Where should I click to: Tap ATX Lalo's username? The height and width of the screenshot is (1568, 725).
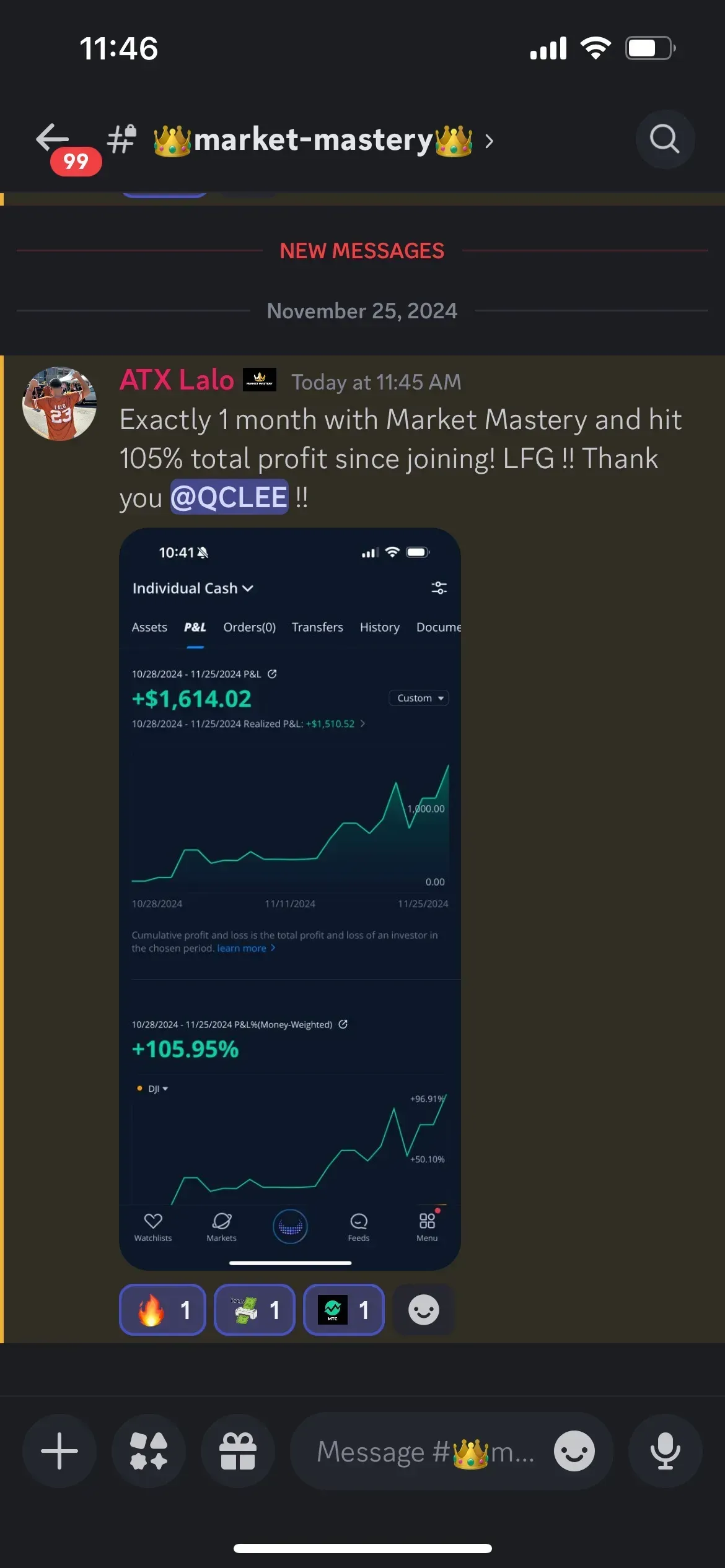click(177, 380)
